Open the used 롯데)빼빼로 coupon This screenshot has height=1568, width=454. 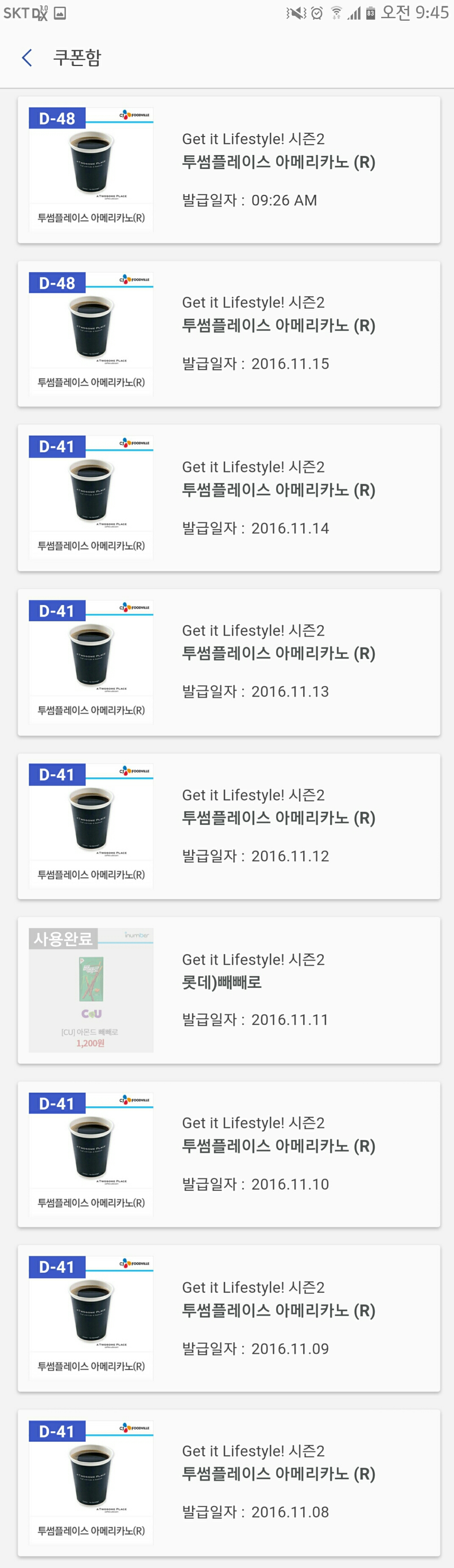pos(229,990)
